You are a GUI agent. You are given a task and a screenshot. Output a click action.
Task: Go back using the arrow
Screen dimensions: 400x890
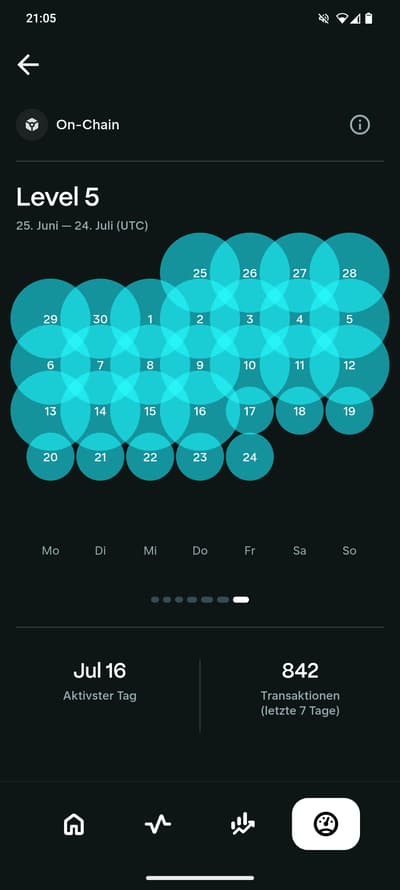pos(28,65)
